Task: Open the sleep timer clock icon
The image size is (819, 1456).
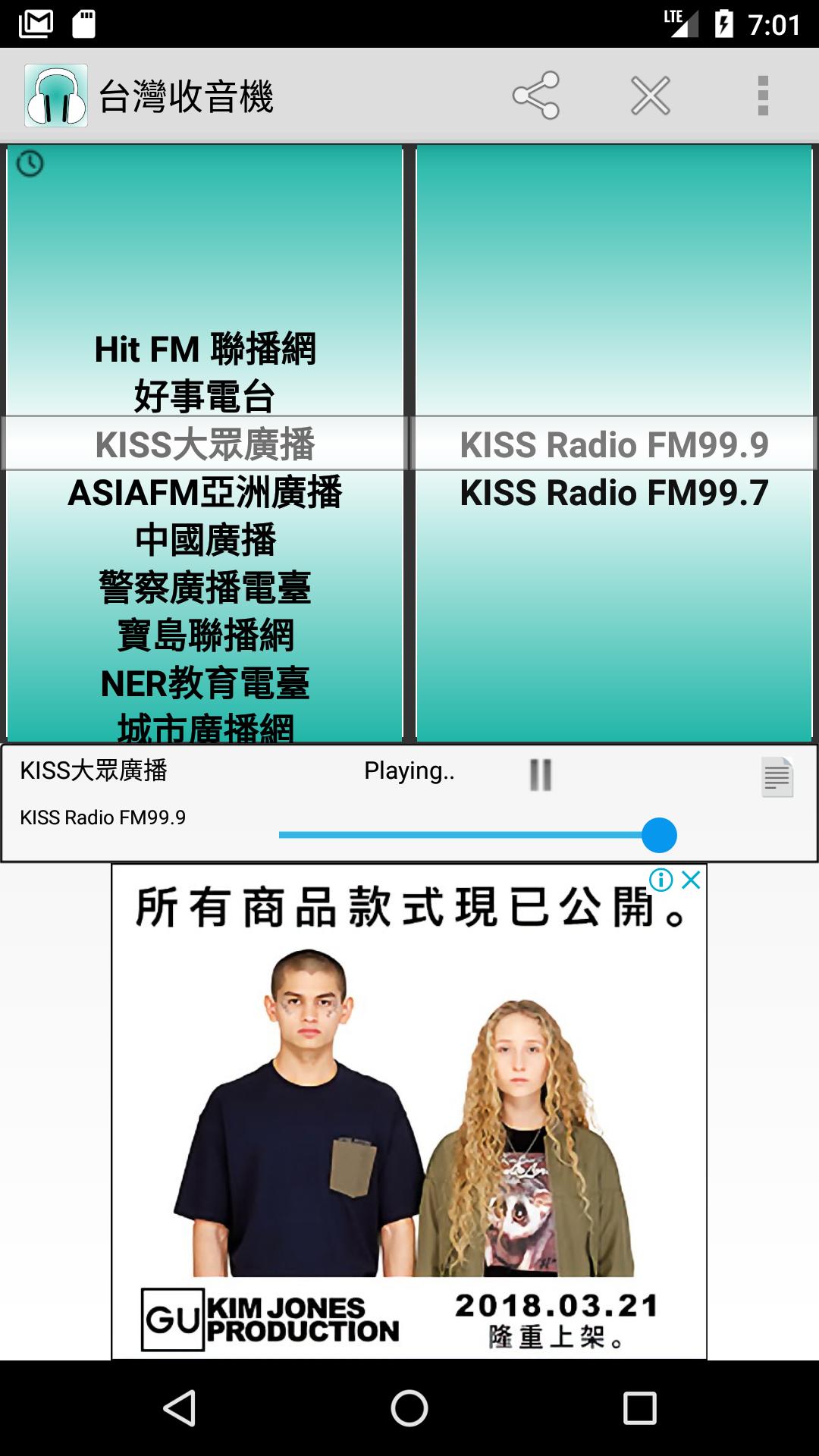Action: click(x=30, y=164)
